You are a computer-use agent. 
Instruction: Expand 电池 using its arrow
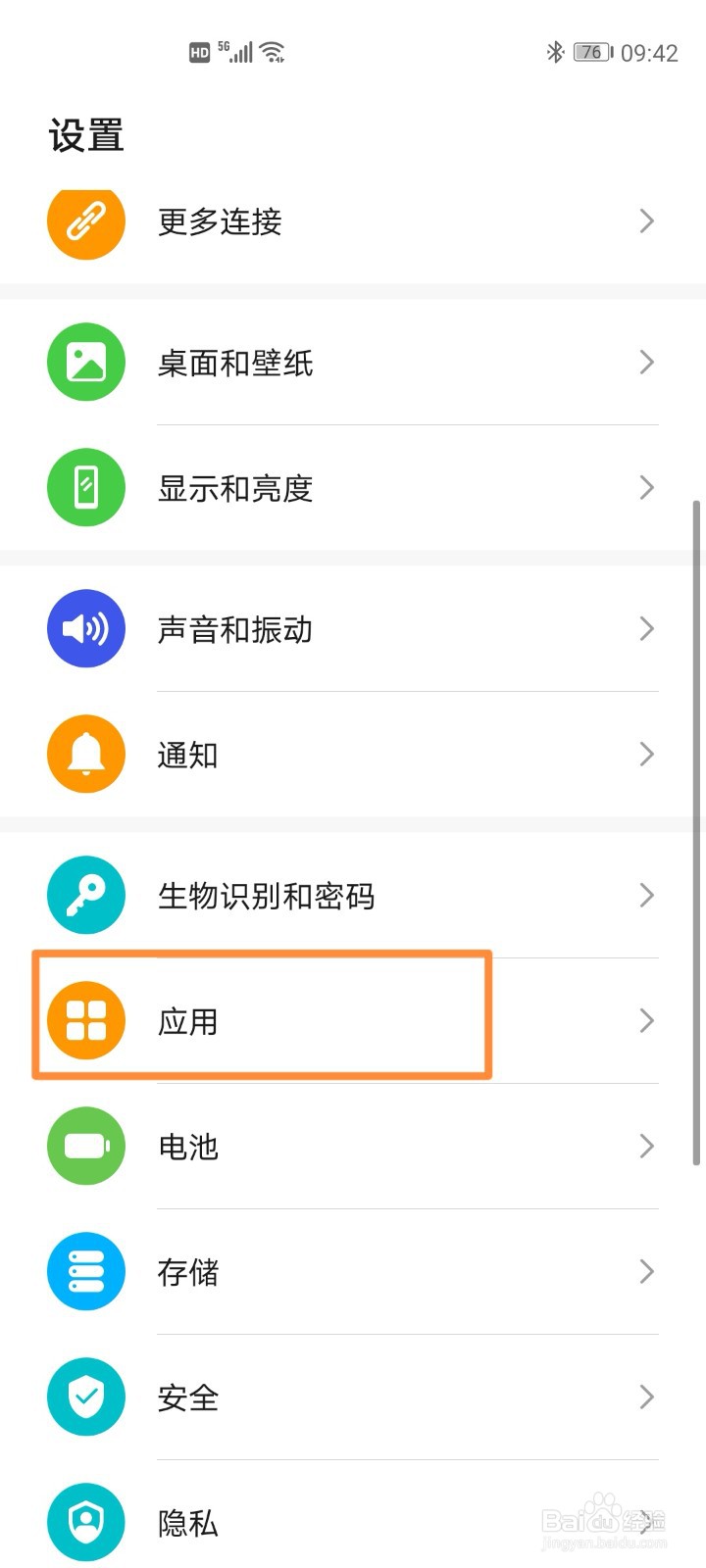click(x=645, y=1146)
